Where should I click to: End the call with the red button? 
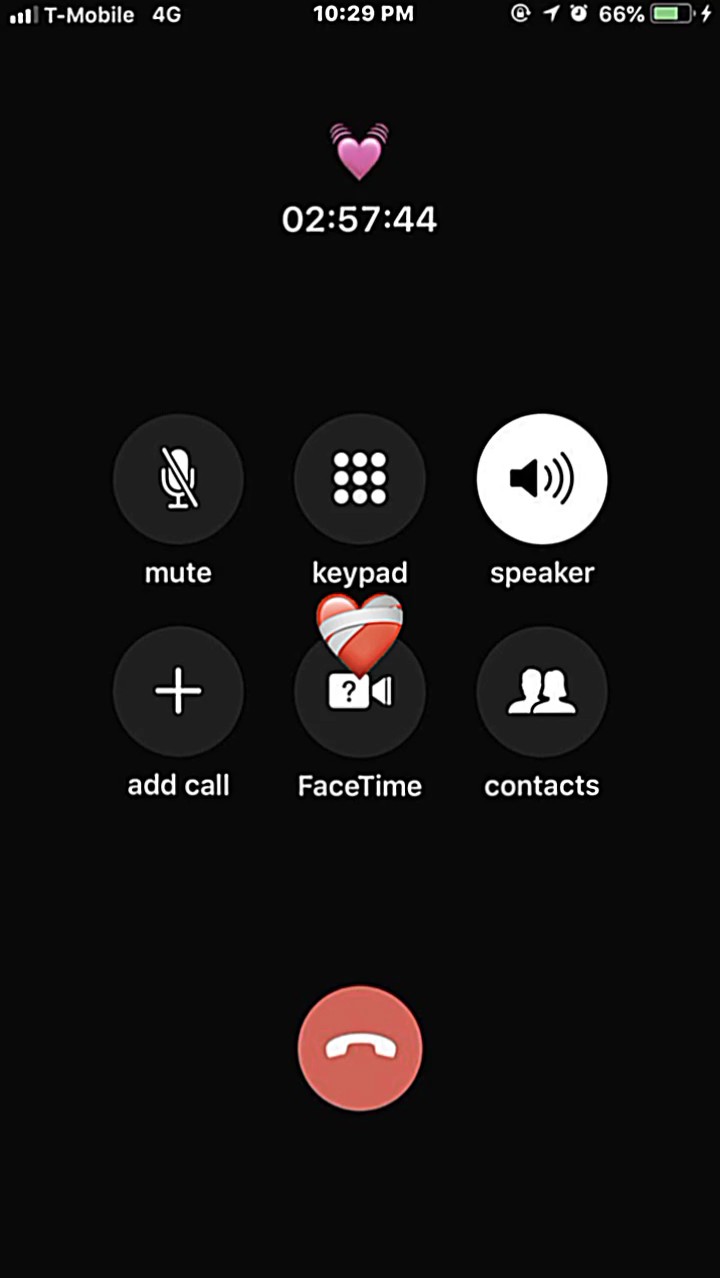pyautogui.click(x=360, y=1048)
